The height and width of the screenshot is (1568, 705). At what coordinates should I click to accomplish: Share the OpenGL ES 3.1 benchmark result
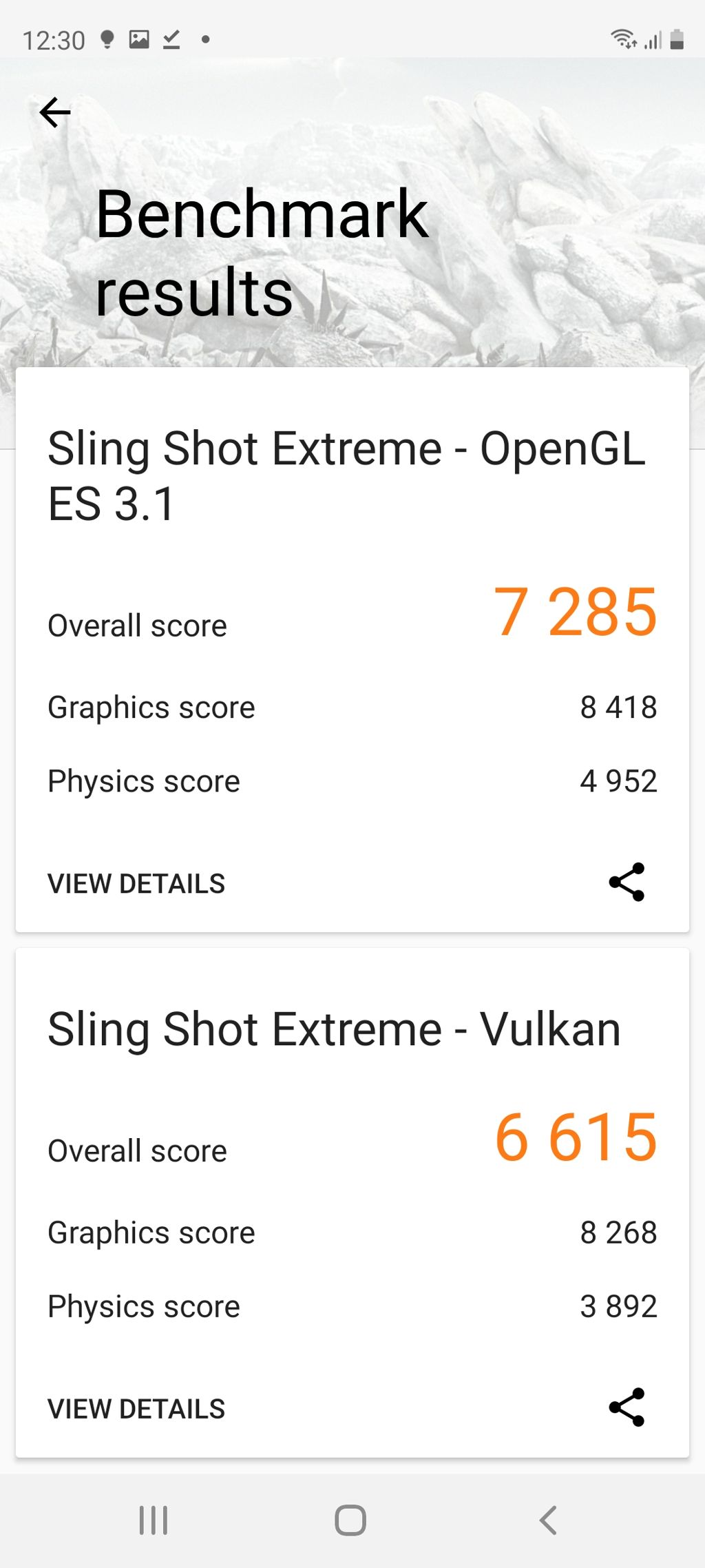pos(627,882)
